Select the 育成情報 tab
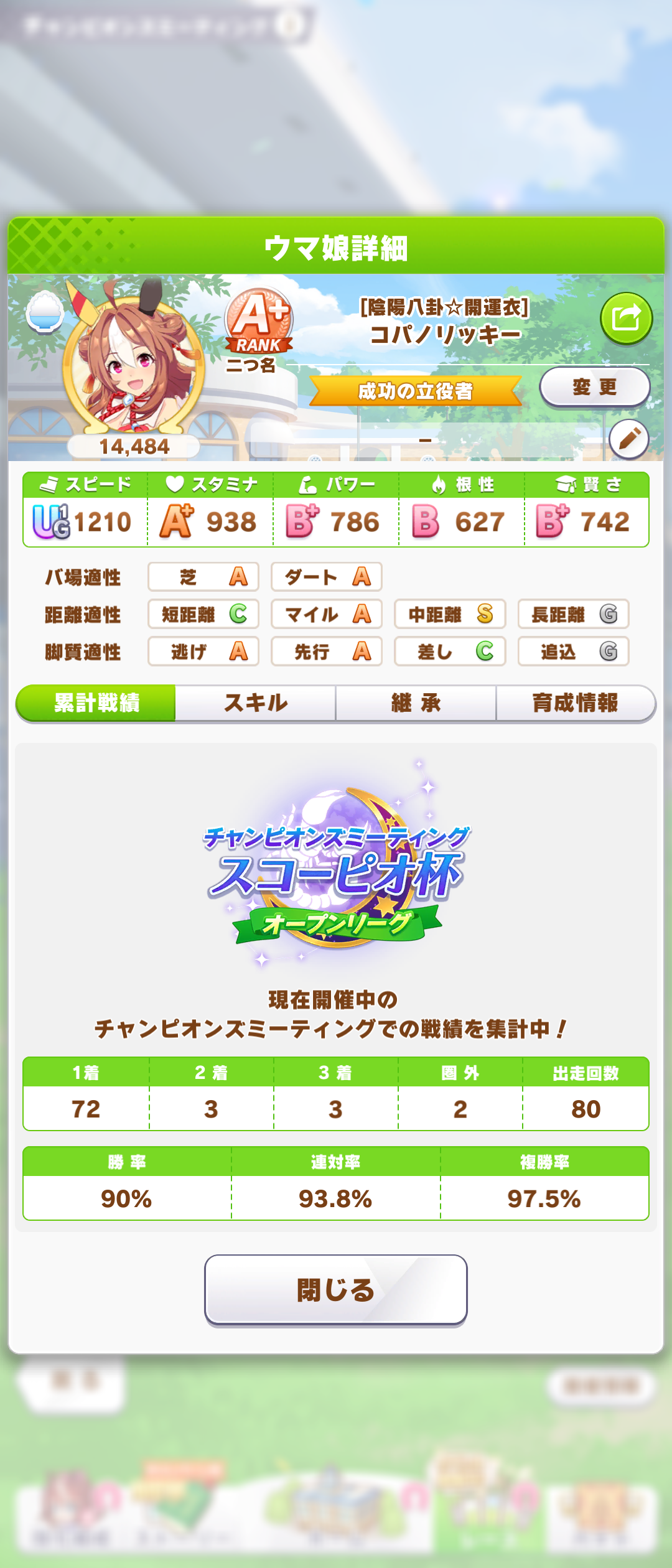 pos(575,703)
